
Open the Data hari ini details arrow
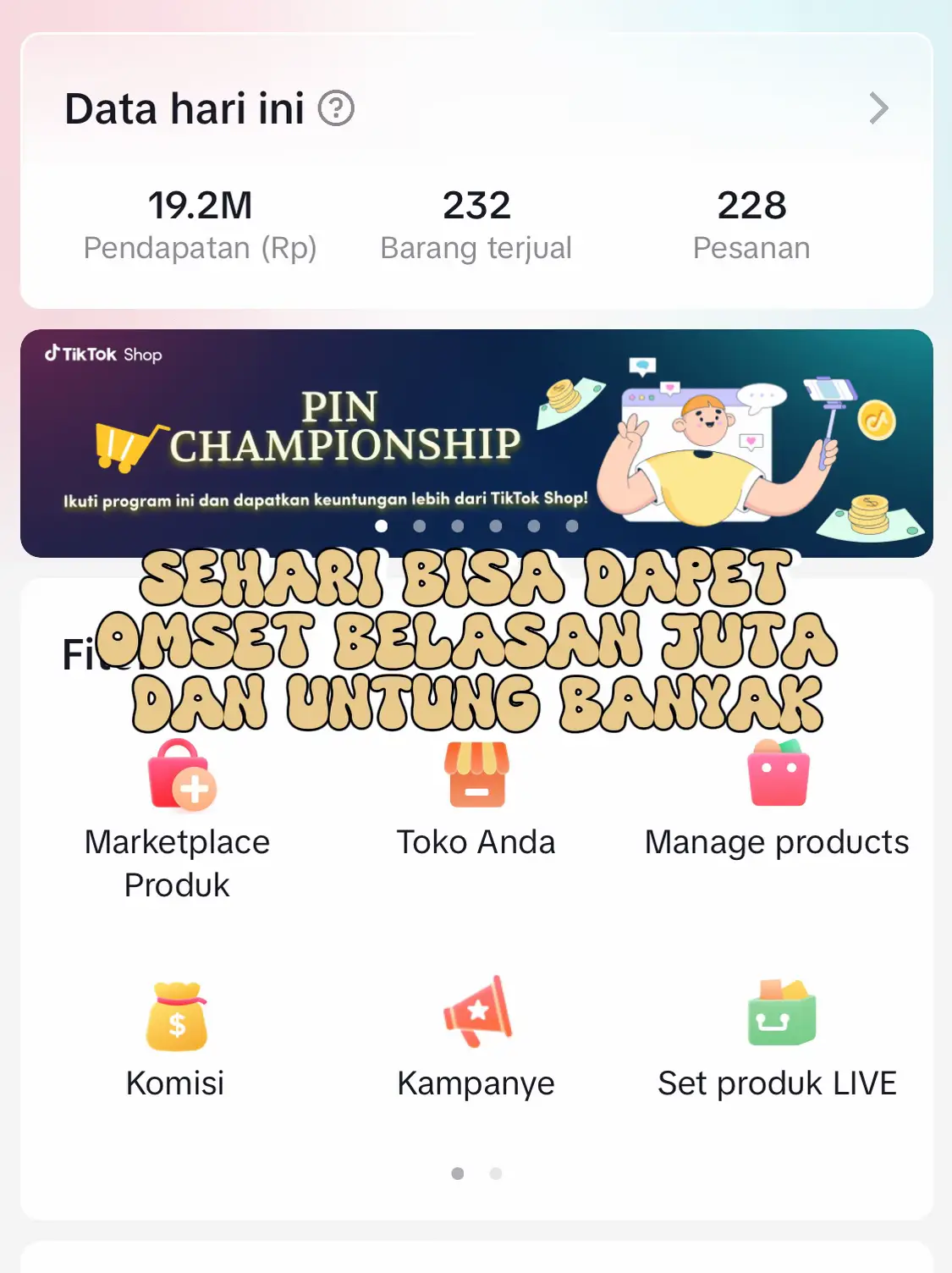[878, 108]
